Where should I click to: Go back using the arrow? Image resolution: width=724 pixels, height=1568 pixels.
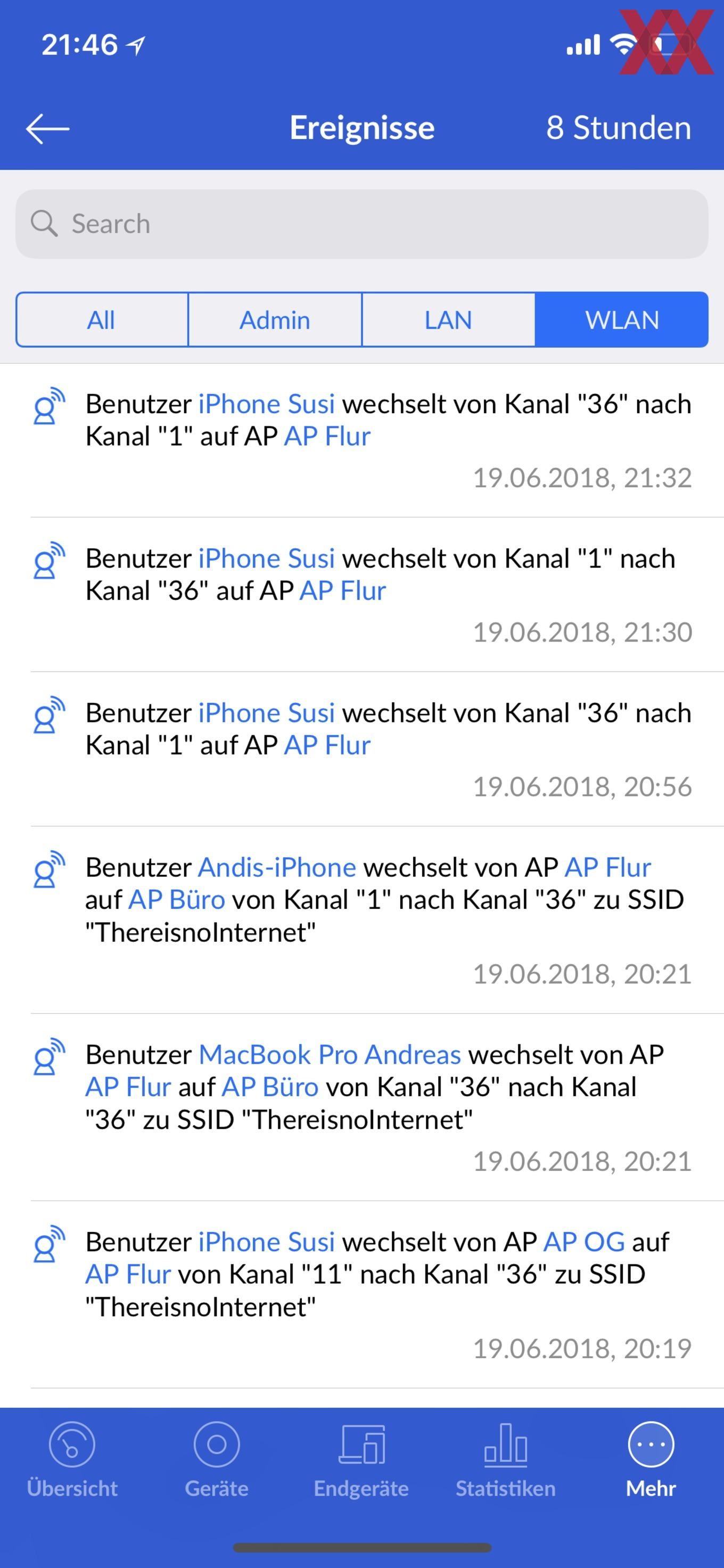(47, 128)
